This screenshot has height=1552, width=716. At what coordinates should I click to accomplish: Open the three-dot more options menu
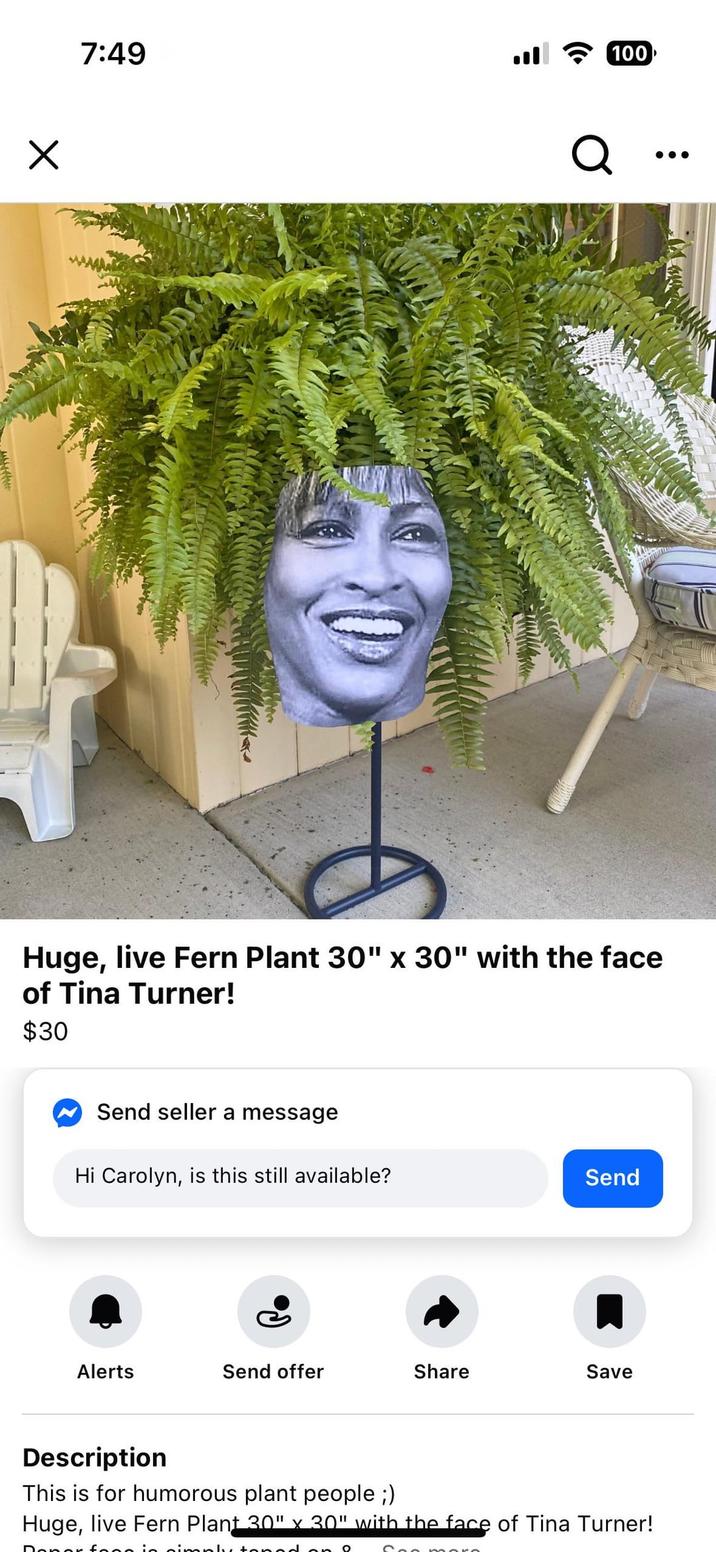click(671, 155)
